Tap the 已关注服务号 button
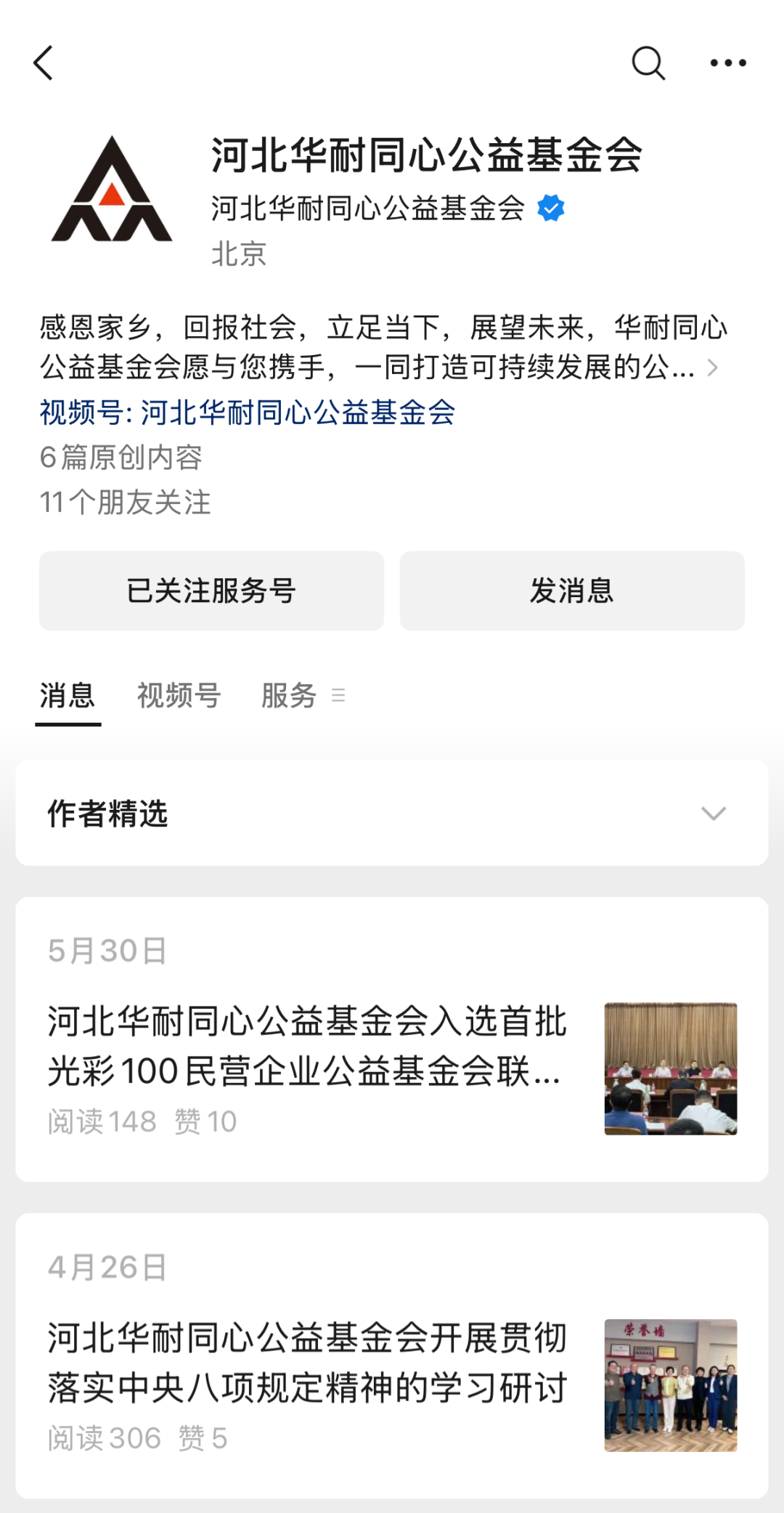784x1513 pixels. 211,591
